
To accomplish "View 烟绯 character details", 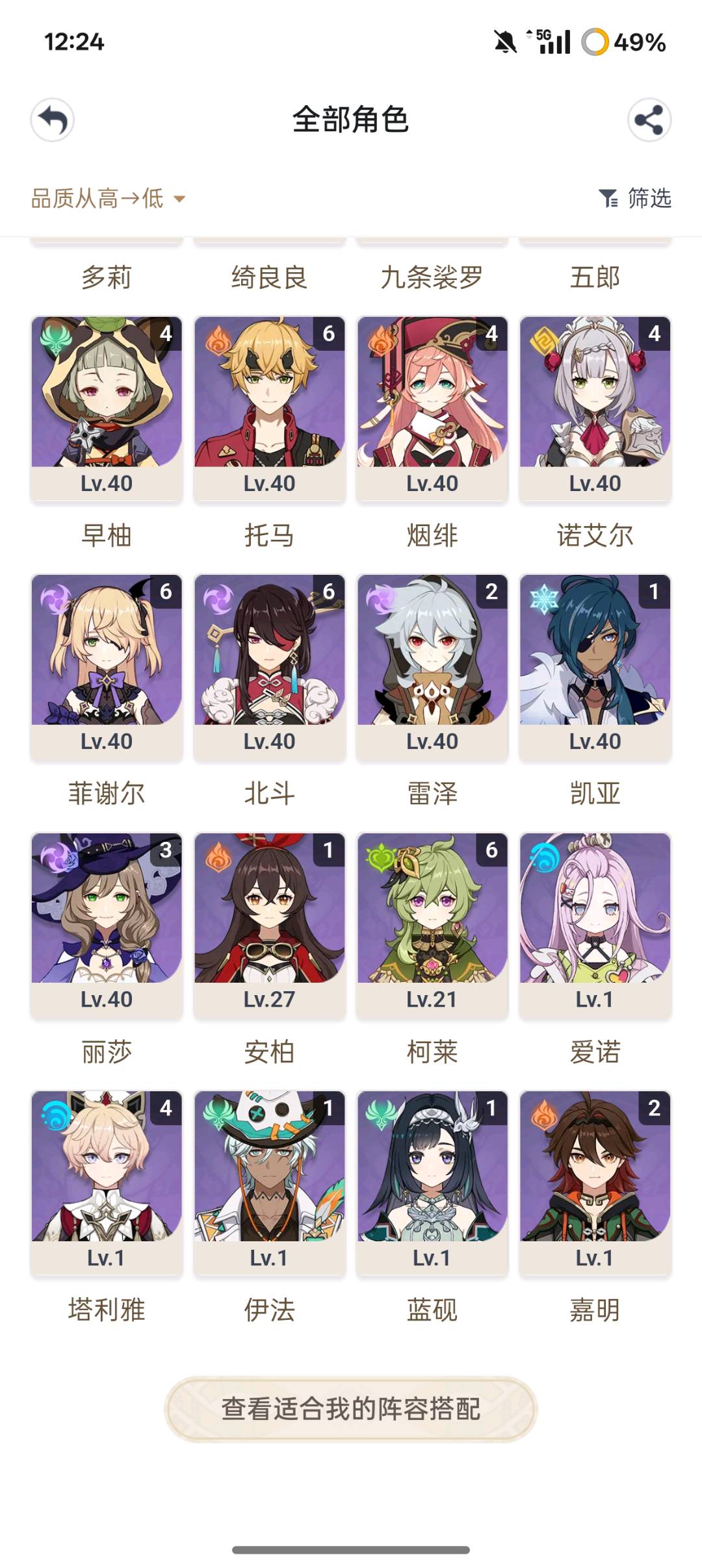I will (432, 408).
